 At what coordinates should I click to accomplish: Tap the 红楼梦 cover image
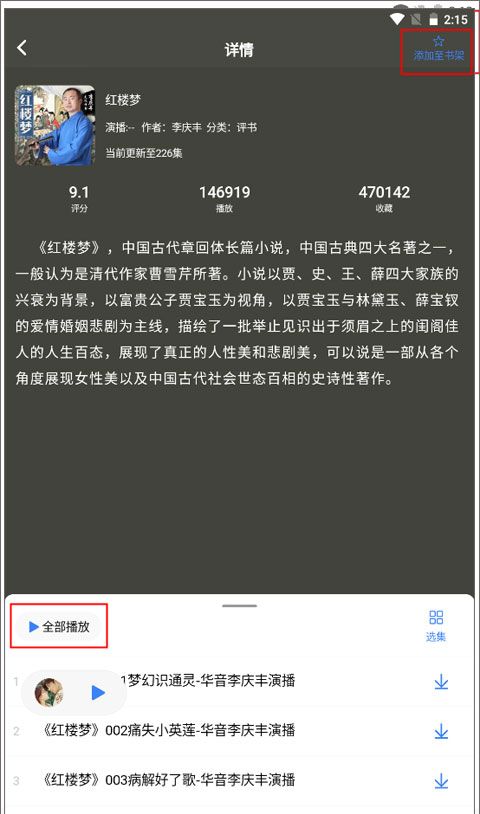pyautogui.click(x=55, y=126)
